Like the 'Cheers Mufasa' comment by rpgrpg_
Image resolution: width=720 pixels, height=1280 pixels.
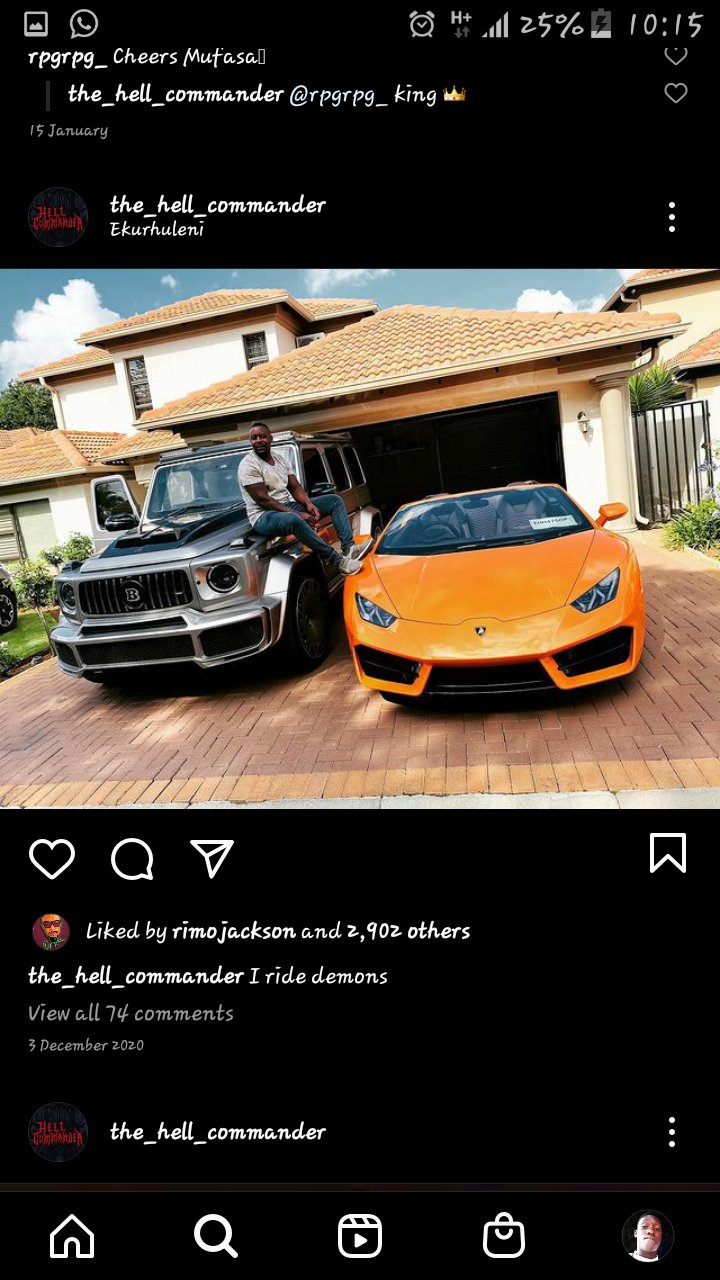[x=676, y=55]
